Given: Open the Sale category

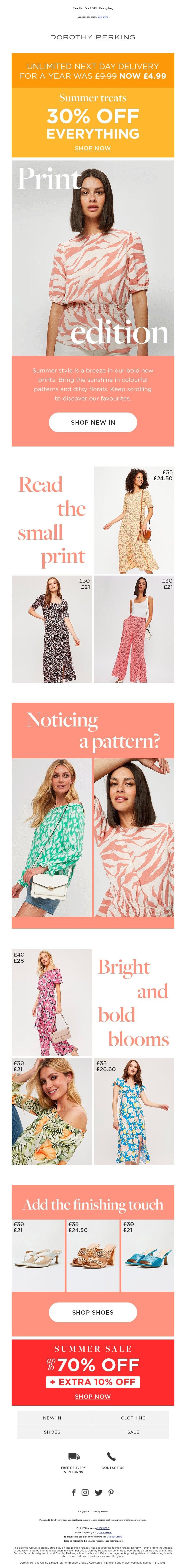Looking at the screenshot, I should coord(133,1432).
